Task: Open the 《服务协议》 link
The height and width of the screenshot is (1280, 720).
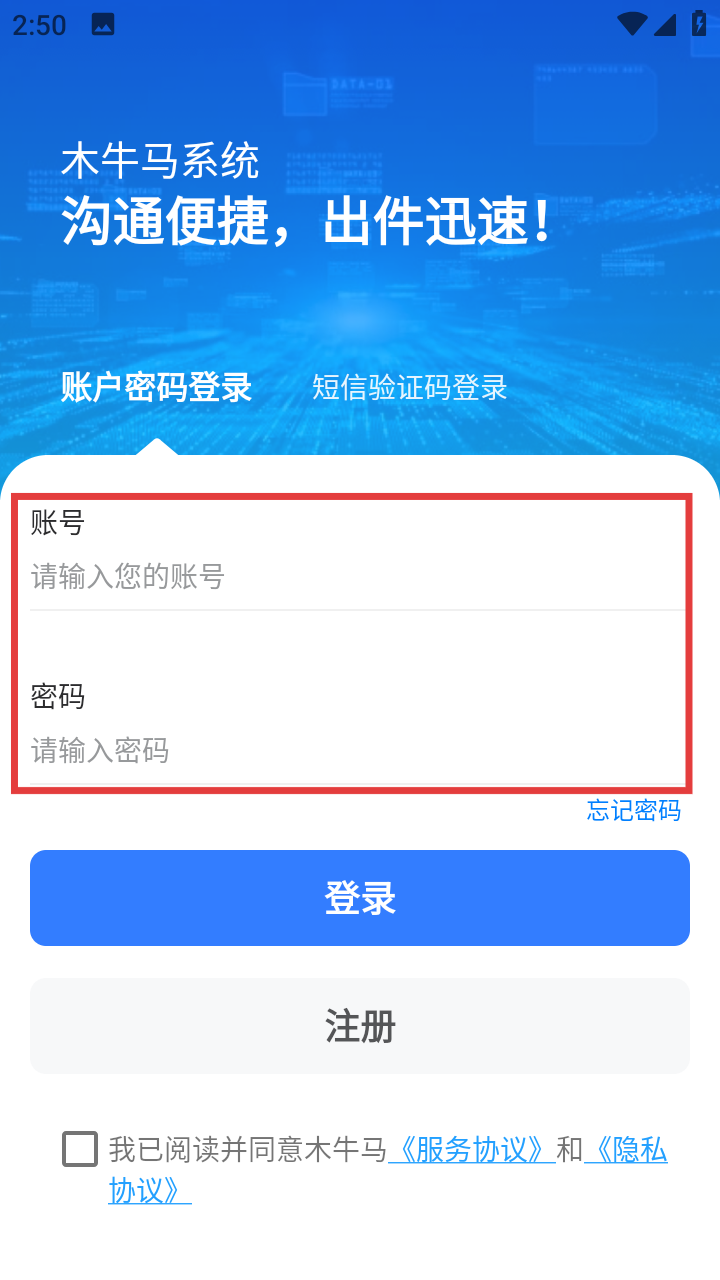Action: click(471, 1150)
